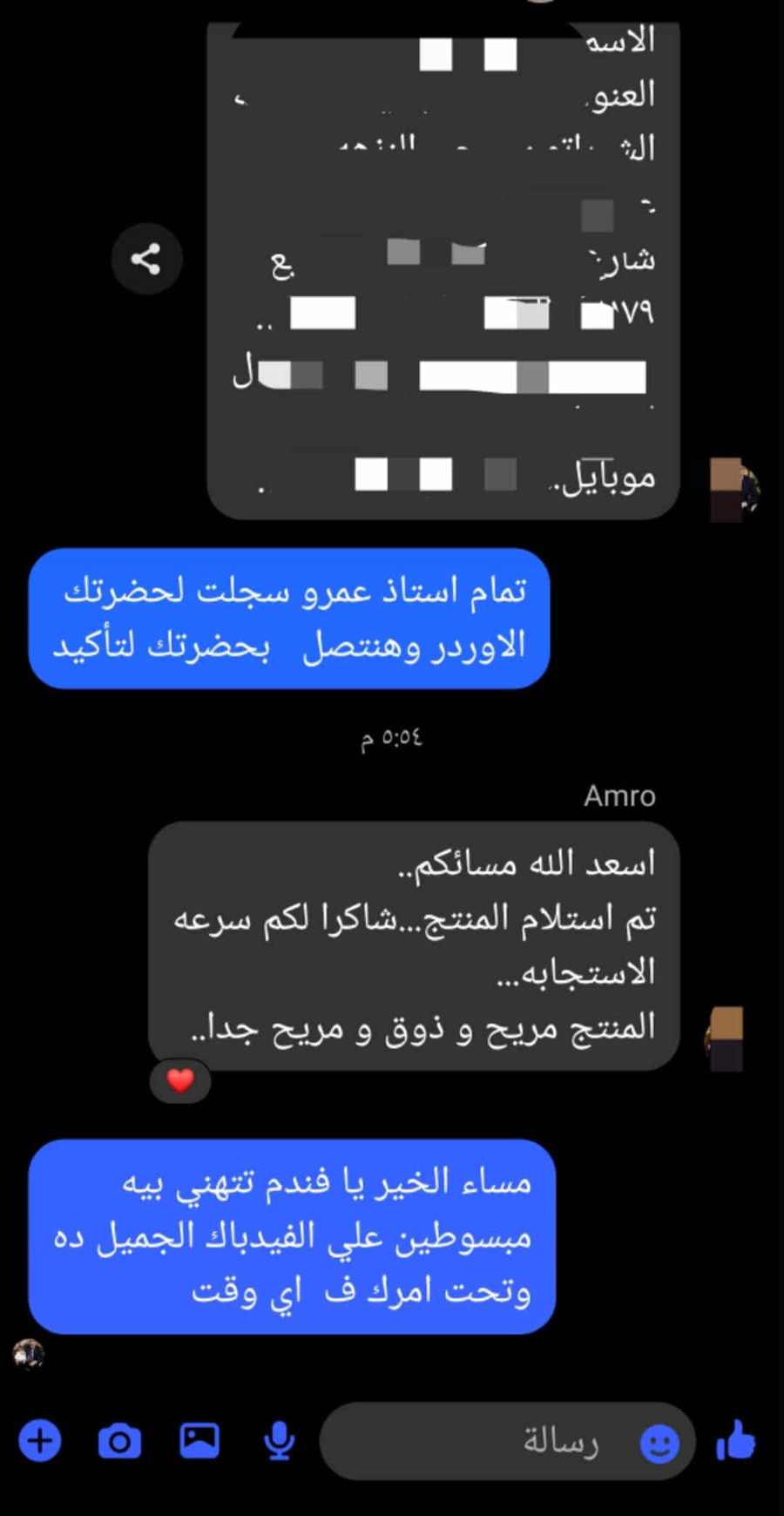Image resolution: width=784 pixels, height=1516 pixels.
Task: Send a thumbs-up like
Action: [x=736, y=1440]
